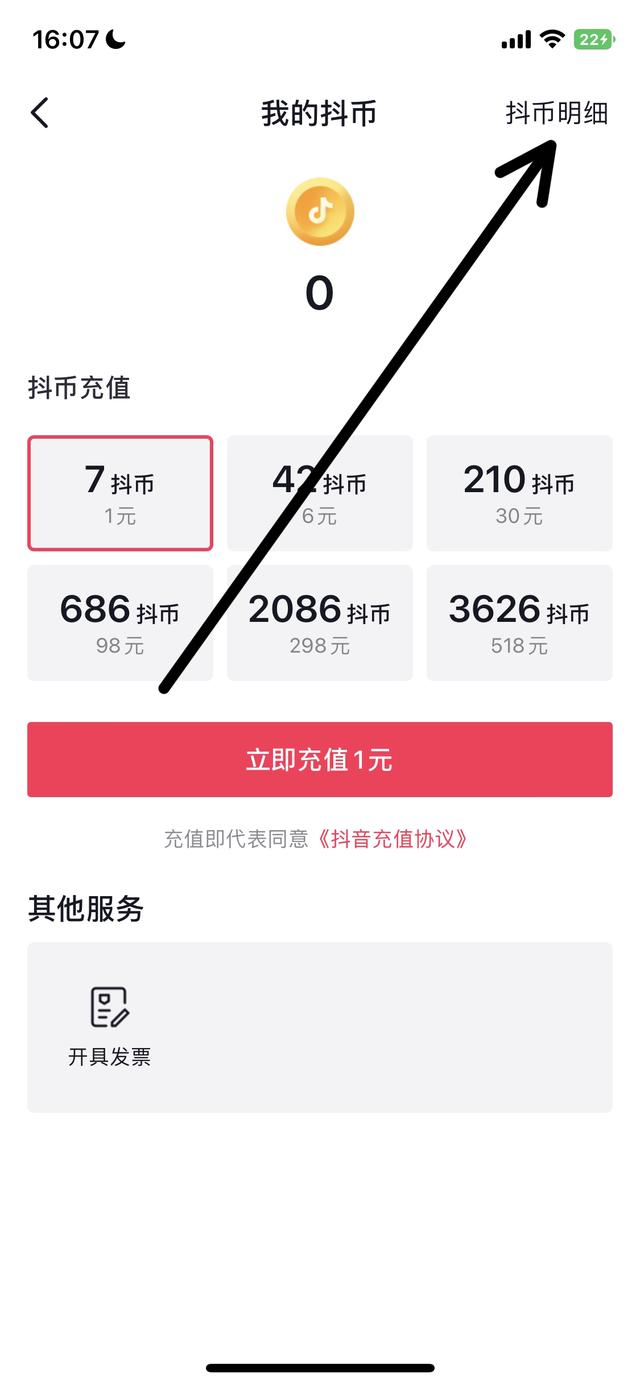The height and width of the screenshot is (1386, 640).
Task: Open the 《抖音充值协议》 link
Action: (392, 839)
